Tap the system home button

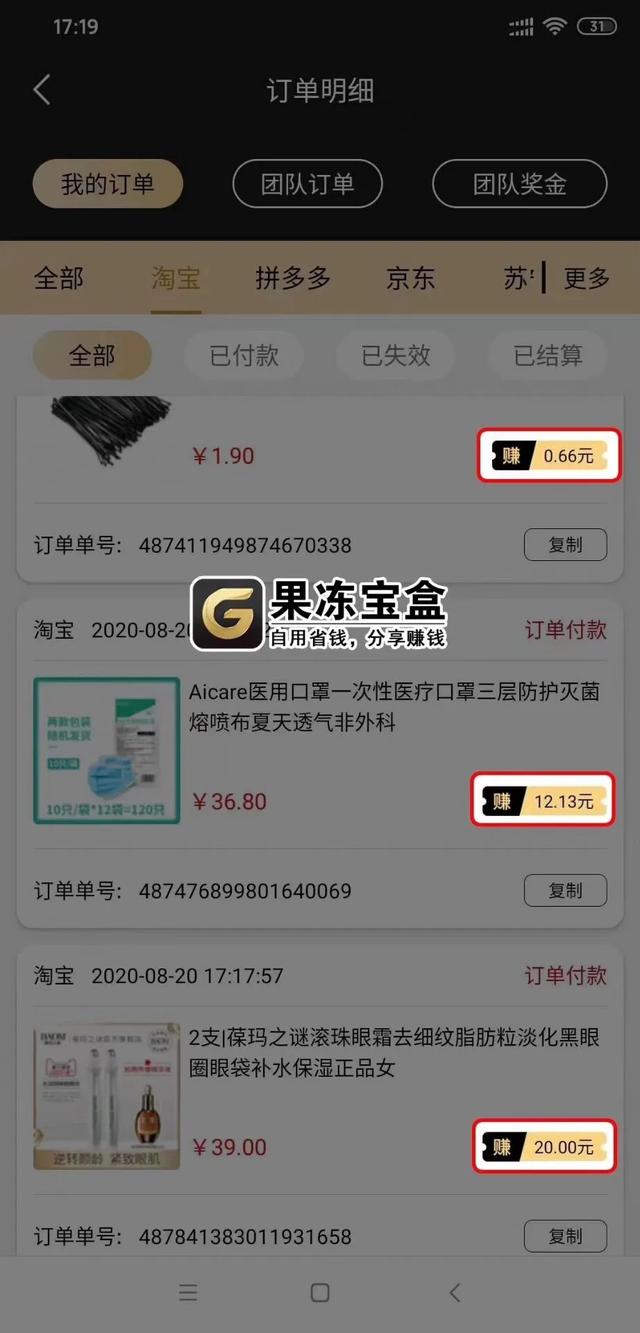tap(320, 1292)
